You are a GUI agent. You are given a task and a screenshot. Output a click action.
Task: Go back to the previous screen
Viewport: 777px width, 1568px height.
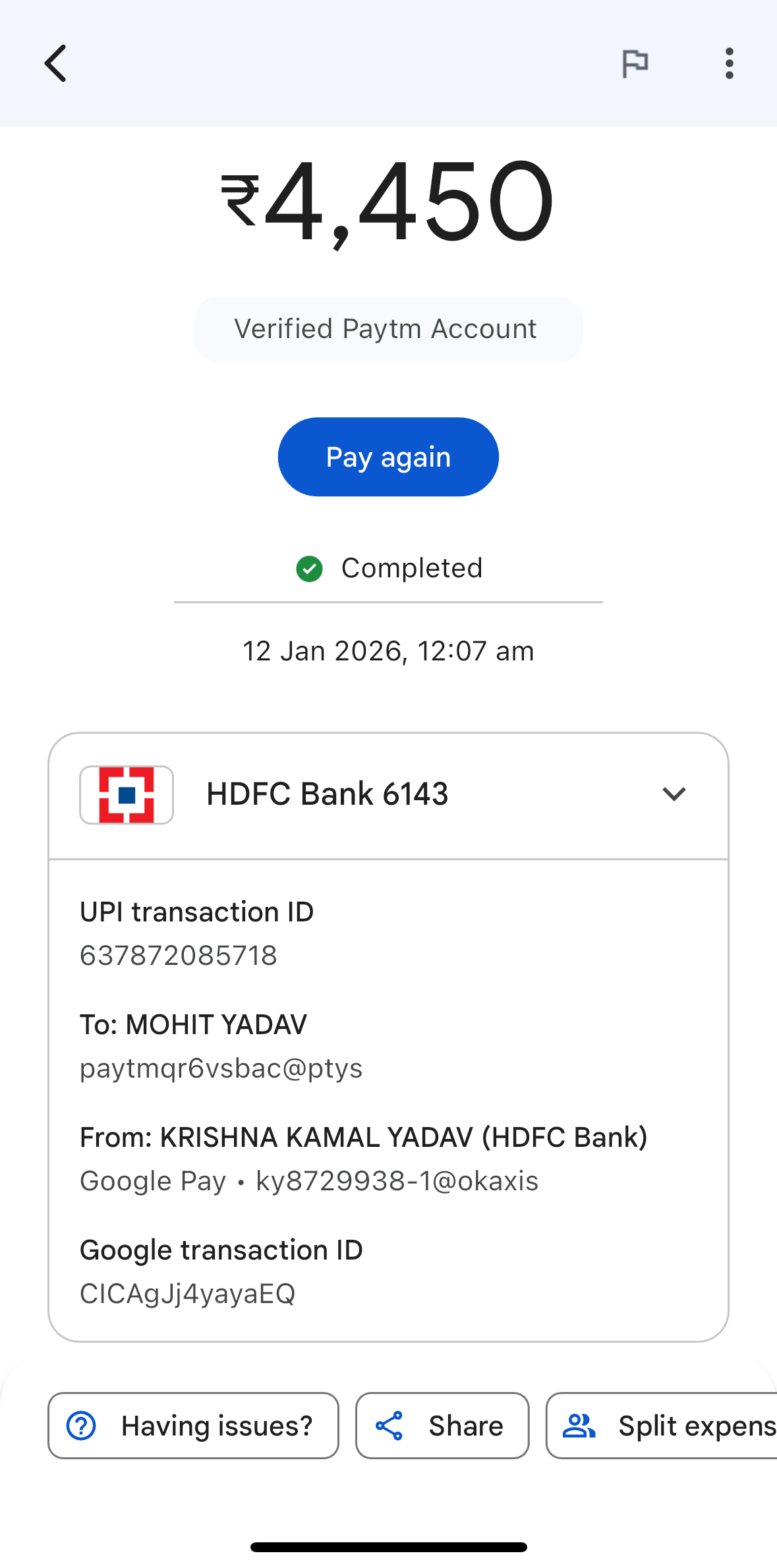tap(56, 63)
